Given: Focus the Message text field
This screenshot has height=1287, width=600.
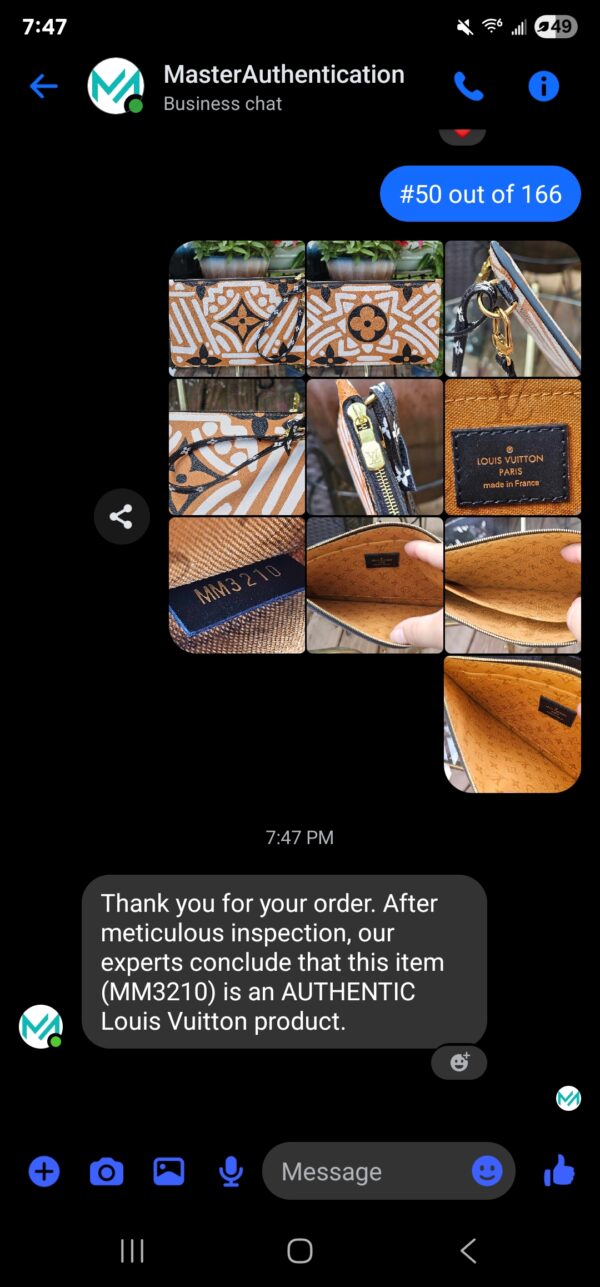Looking at the screenshot, I should [x=365, y=1171].
